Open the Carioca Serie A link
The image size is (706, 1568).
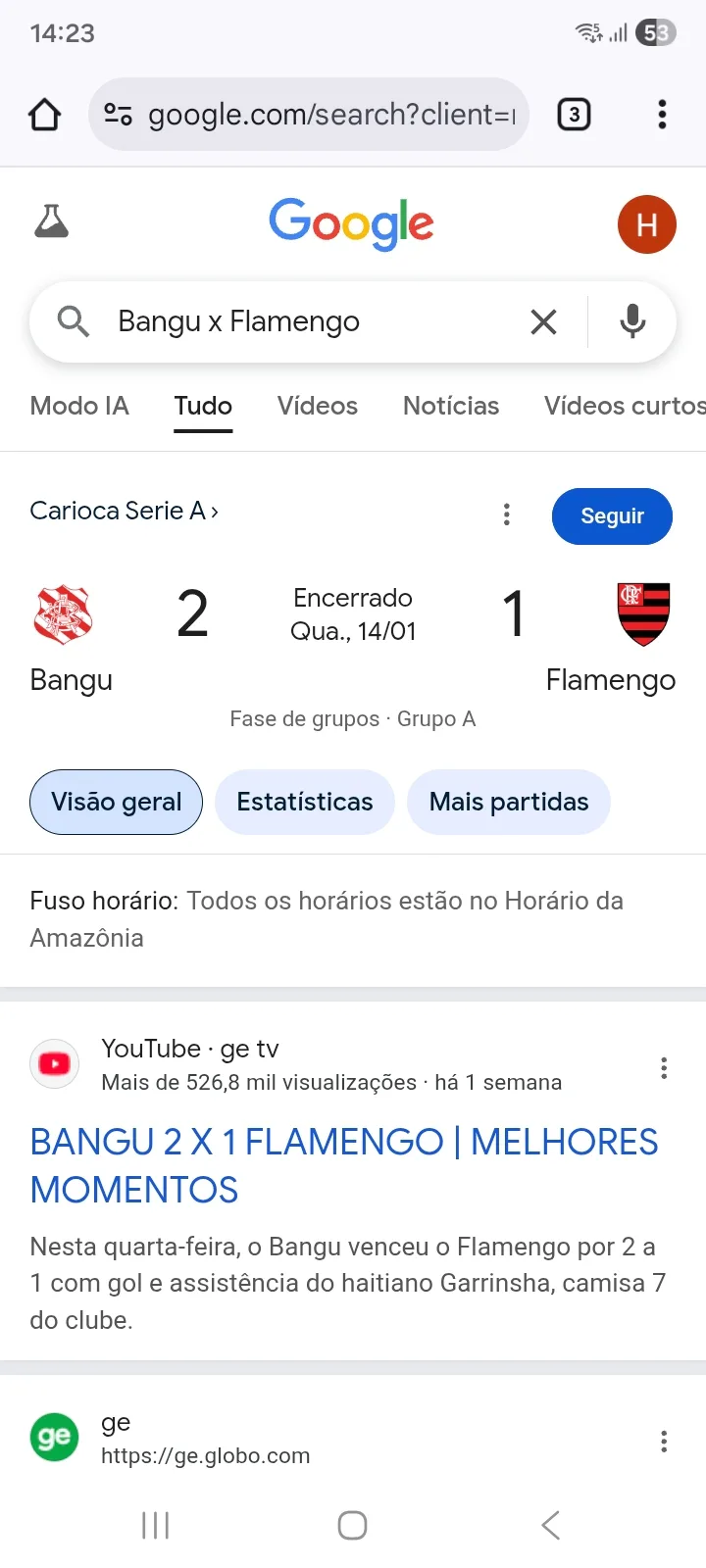[x=124, y=511]
